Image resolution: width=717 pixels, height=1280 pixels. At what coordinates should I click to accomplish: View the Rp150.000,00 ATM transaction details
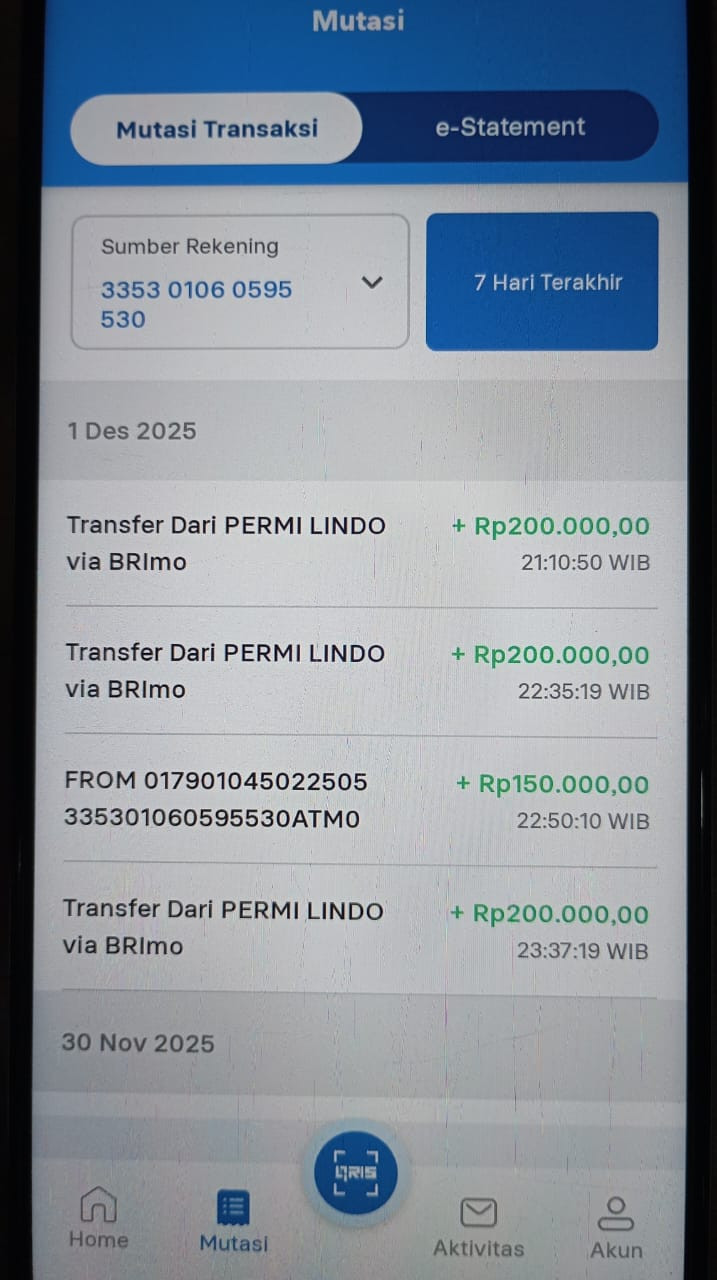click(x=357, y=800)
